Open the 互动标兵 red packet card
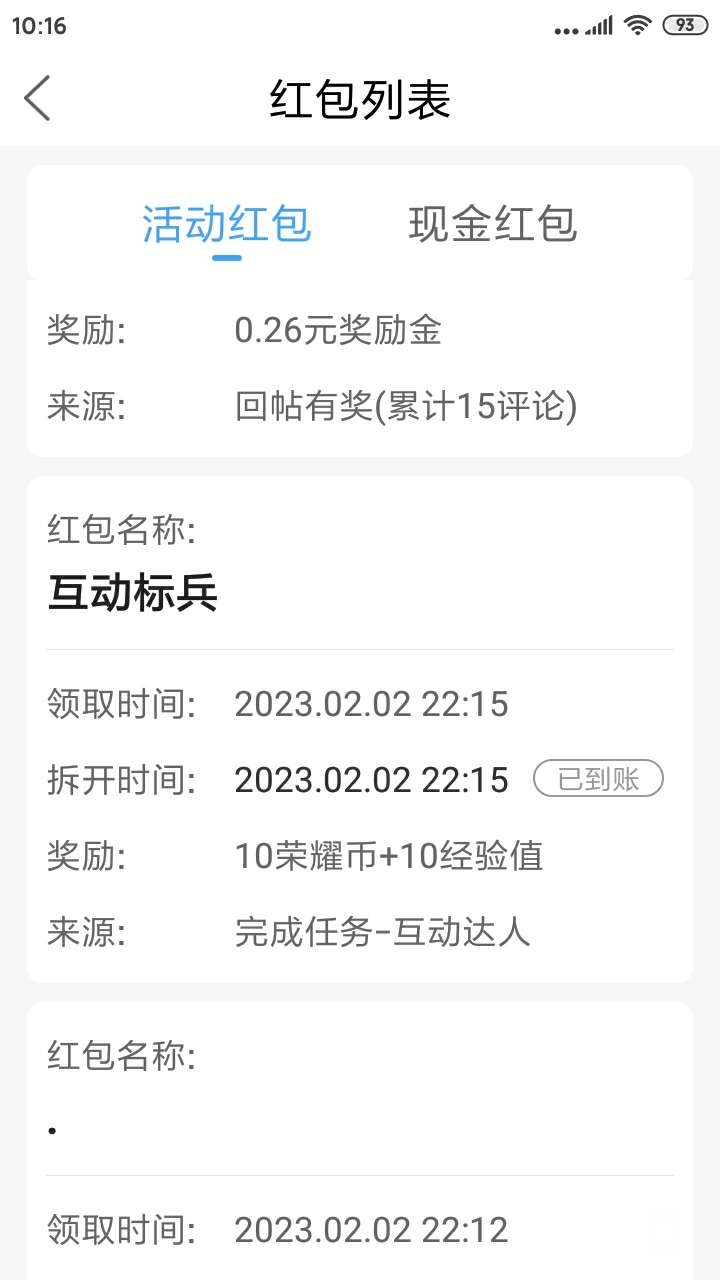 359,728
